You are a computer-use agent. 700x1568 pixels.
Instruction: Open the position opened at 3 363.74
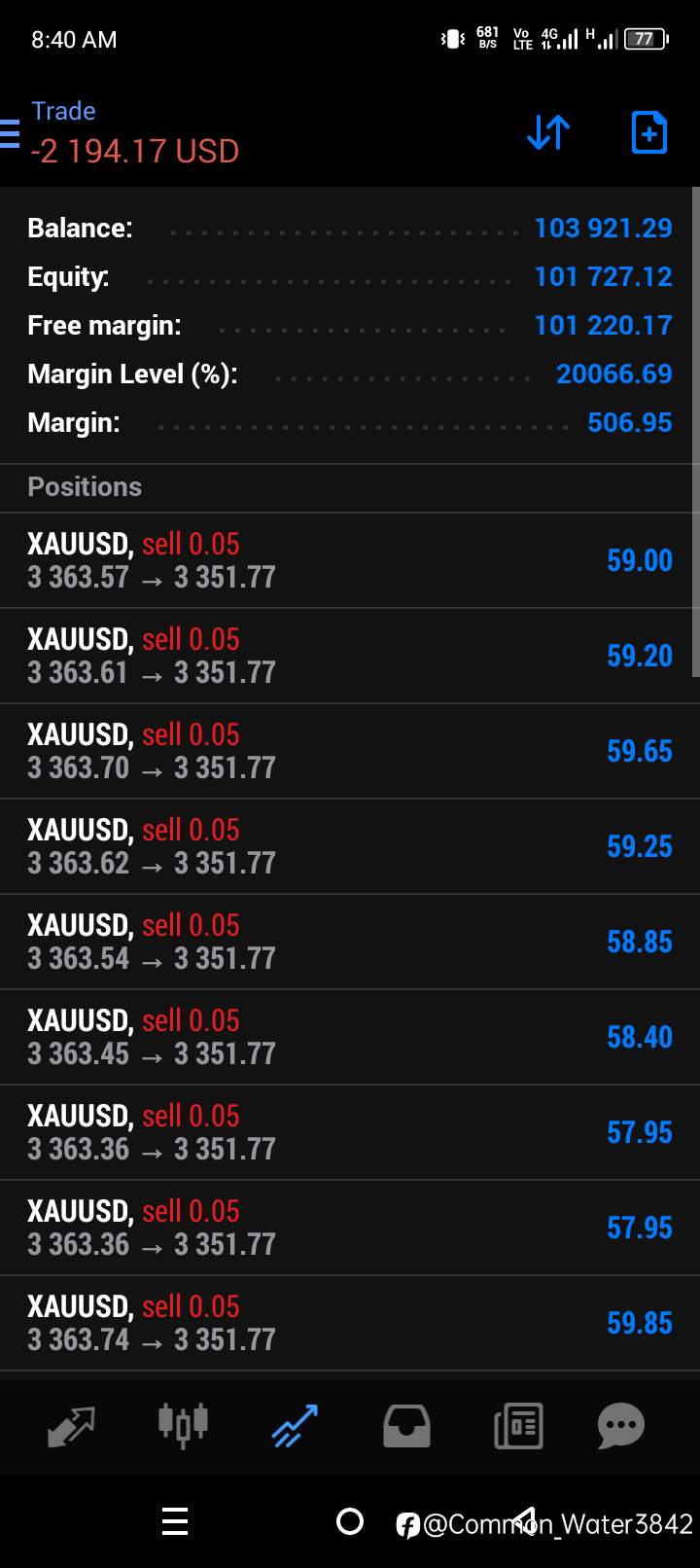(x=350, y=1323)
